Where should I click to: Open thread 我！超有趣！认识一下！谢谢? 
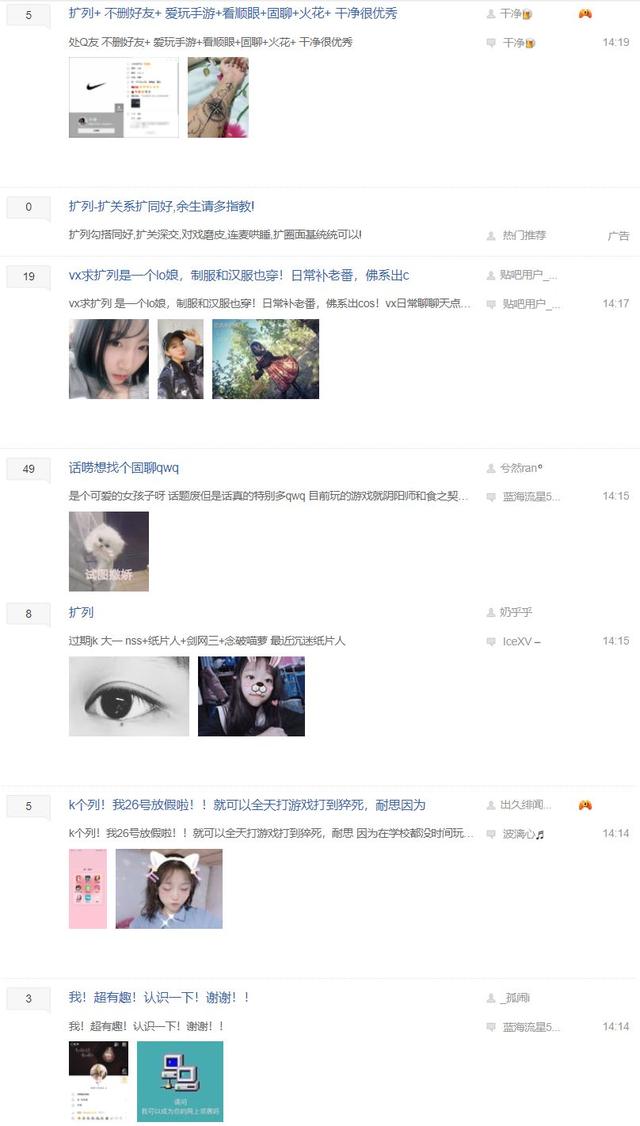coord(159,997)
